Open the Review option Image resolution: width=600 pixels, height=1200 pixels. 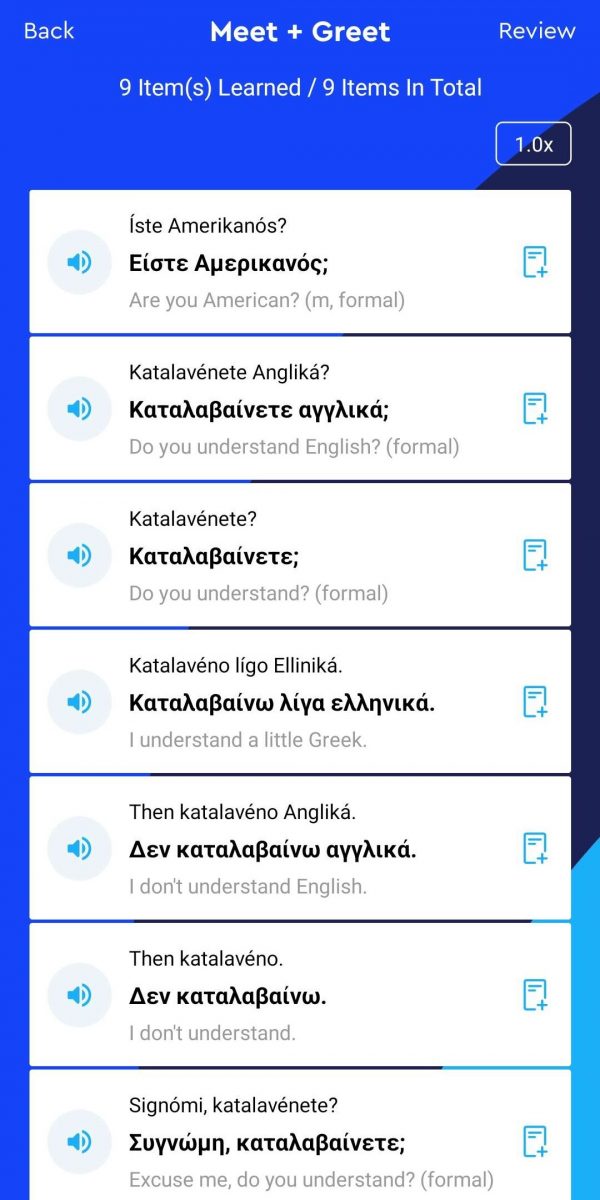[x=537, y=31]
